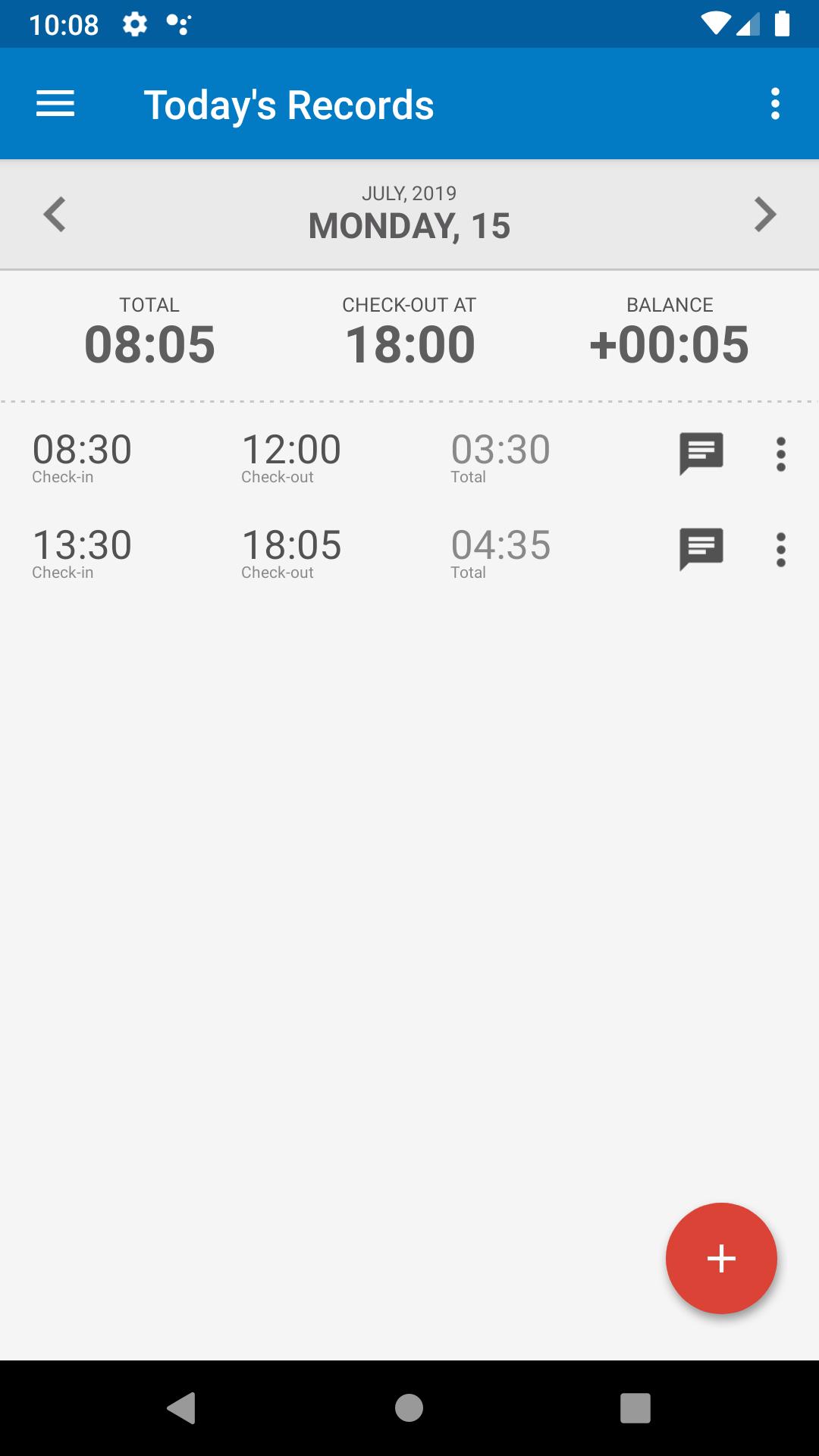Open the note for the 08:30 check-in record
The width and height of the screenshot is (819, 1456).
click(701, 453)
